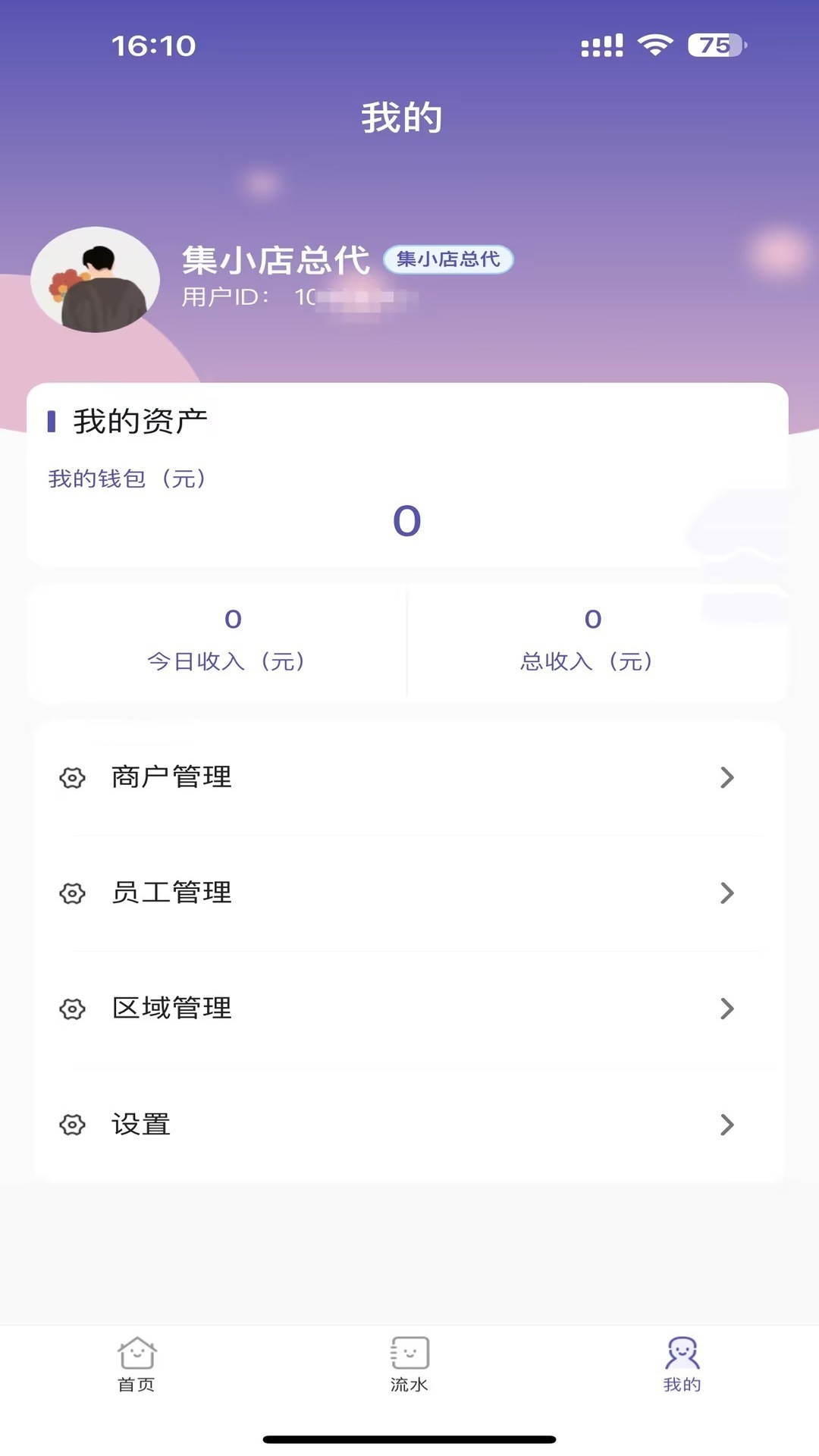This screenshot has height=1456, width=819.
Task: Select the 区域管理 gear icon
Action: (x=71, y=1009)
